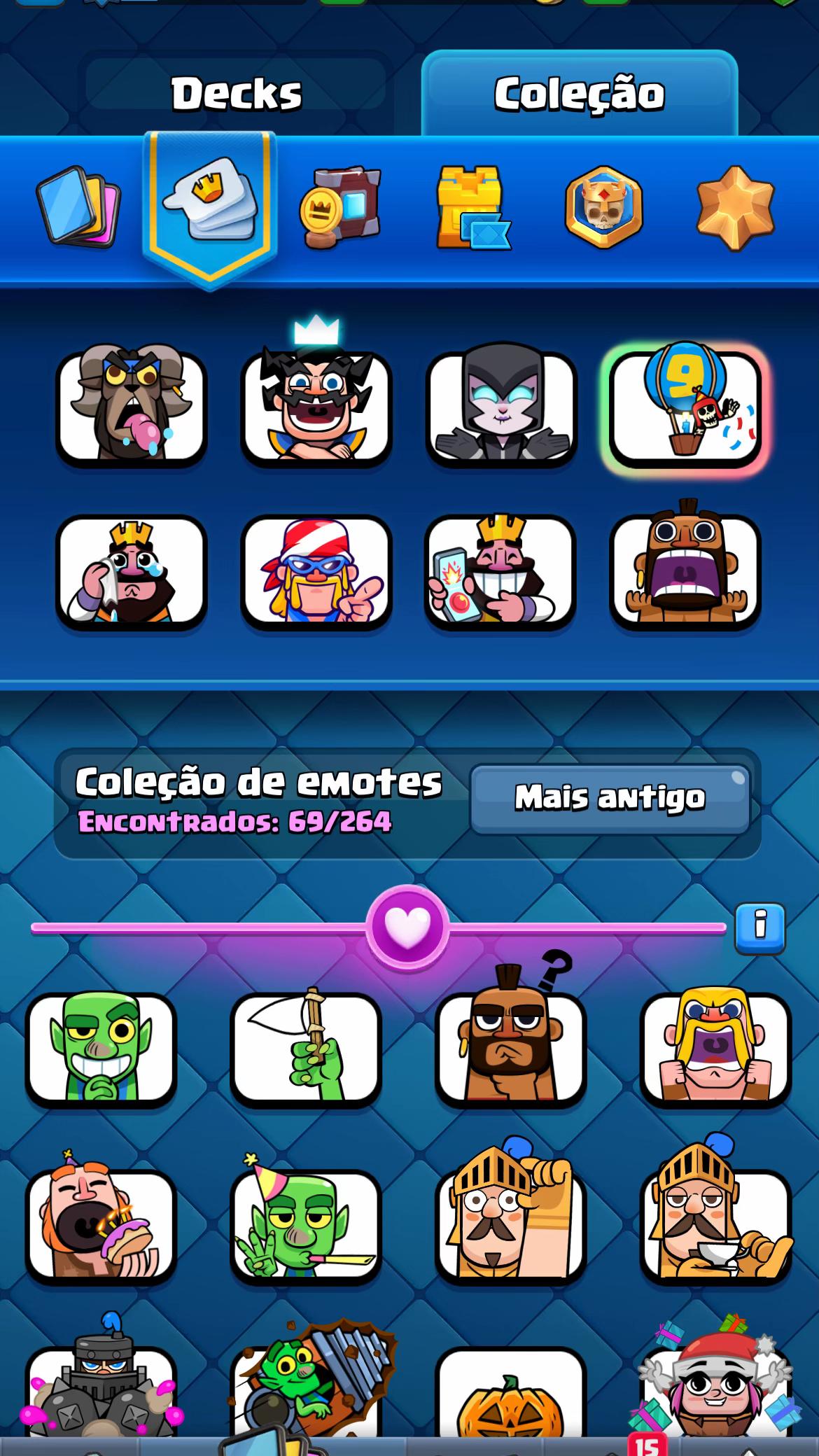Change sorting with Mais antigo button
Viewport: 819px width, 1456px height.
point(610,798)
